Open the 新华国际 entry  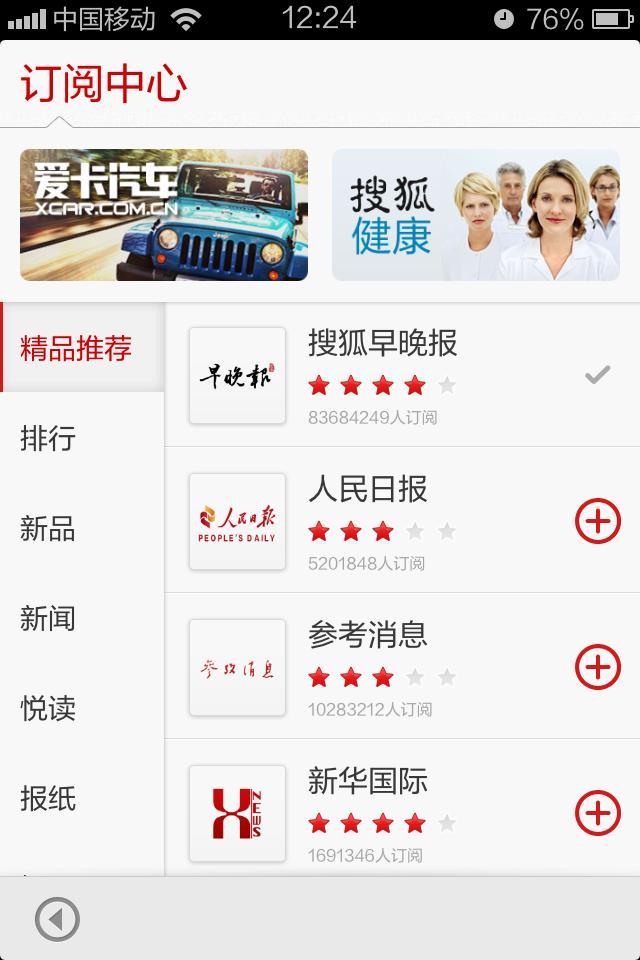point(368,782)
